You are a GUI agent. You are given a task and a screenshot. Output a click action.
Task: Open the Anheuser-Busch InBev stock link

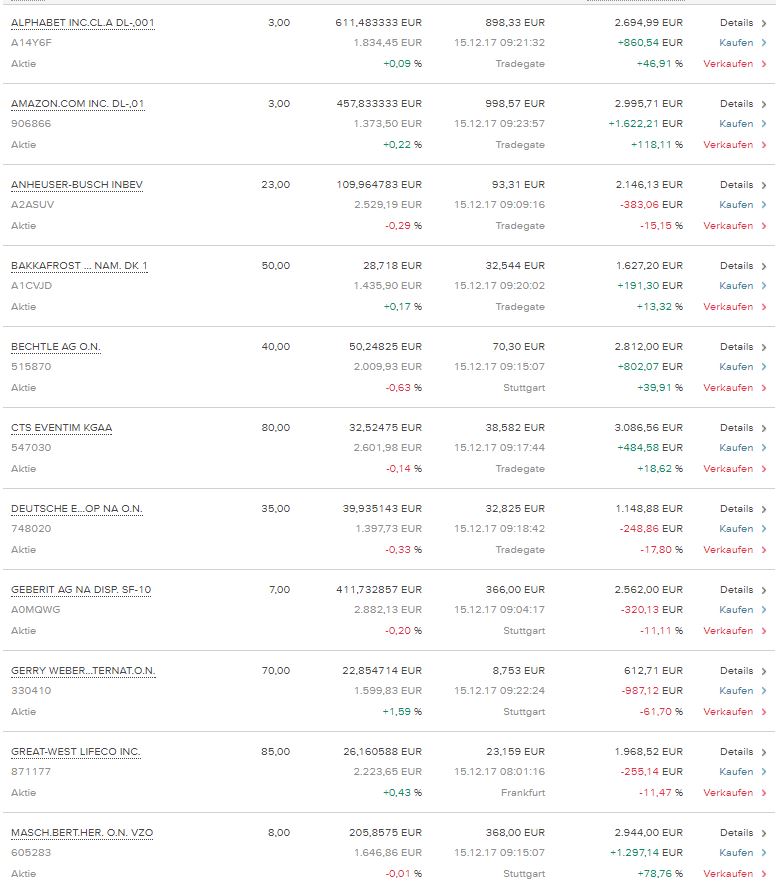pos(77,185)
